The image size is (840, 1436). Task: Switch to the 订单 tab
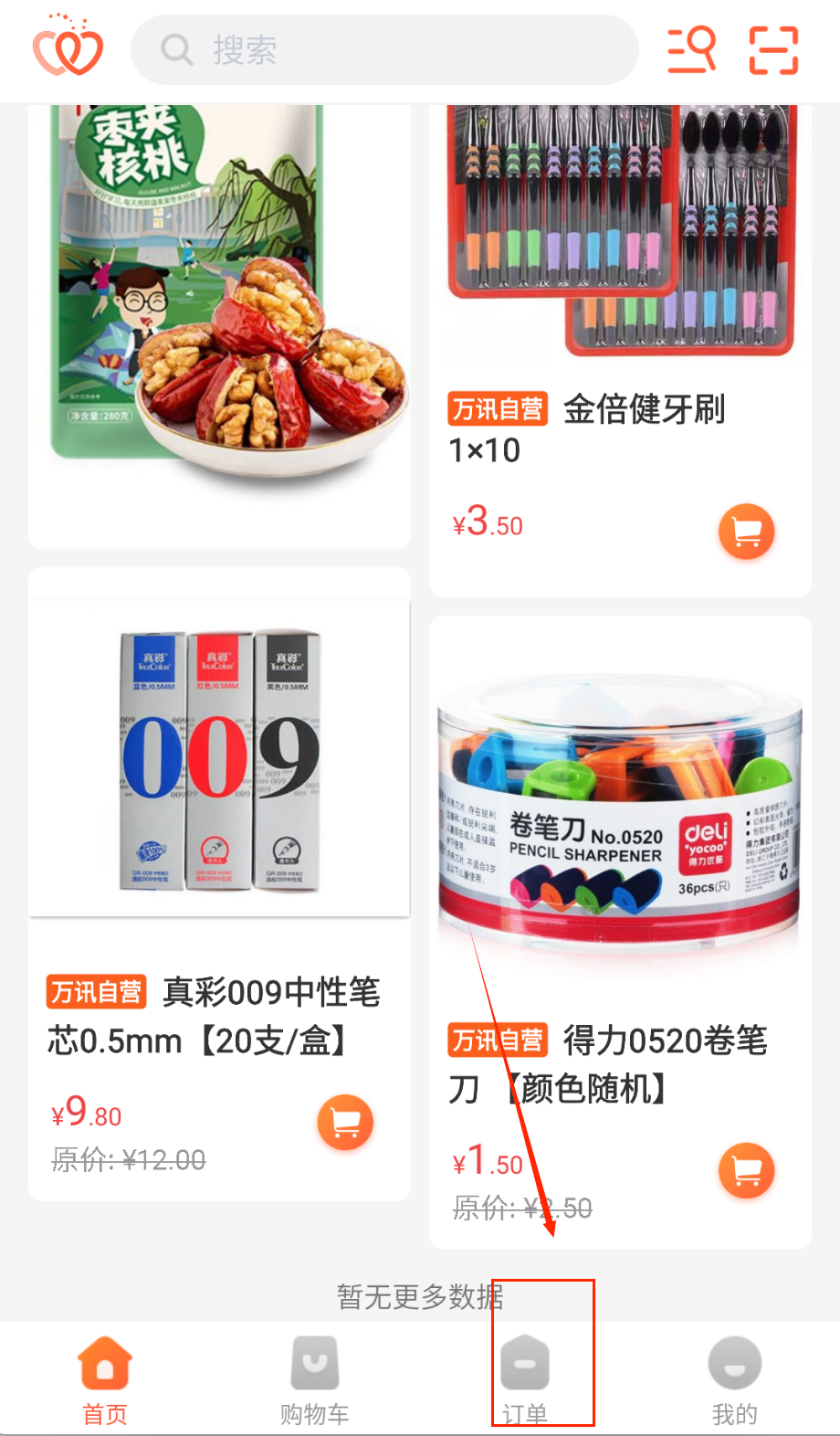tap(525, 1379)
